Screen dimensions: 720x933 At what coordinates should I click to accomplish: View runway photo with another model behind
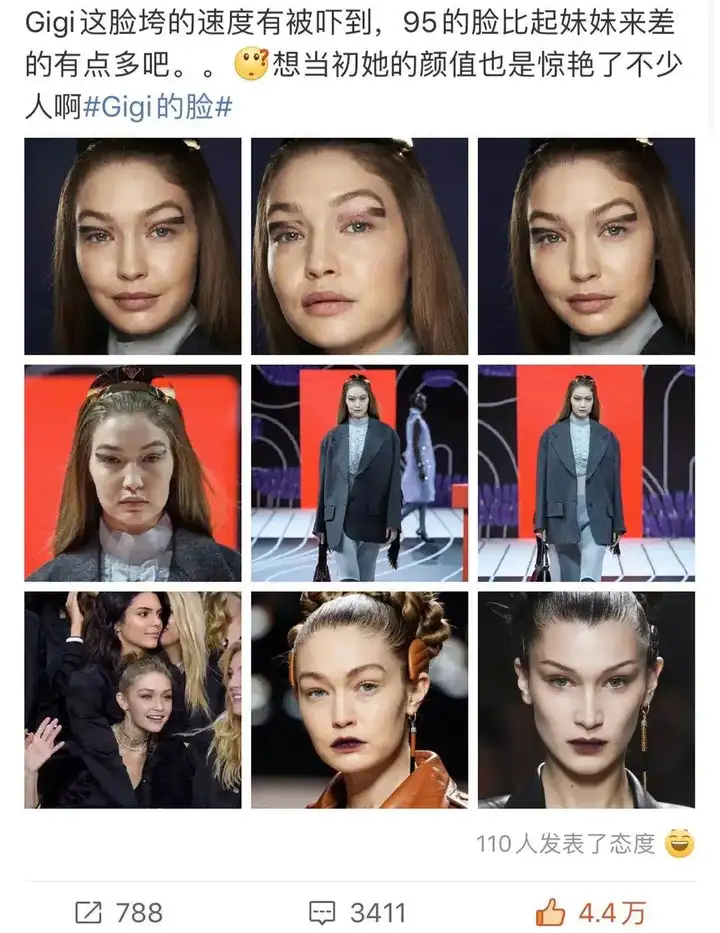(359, 473)
